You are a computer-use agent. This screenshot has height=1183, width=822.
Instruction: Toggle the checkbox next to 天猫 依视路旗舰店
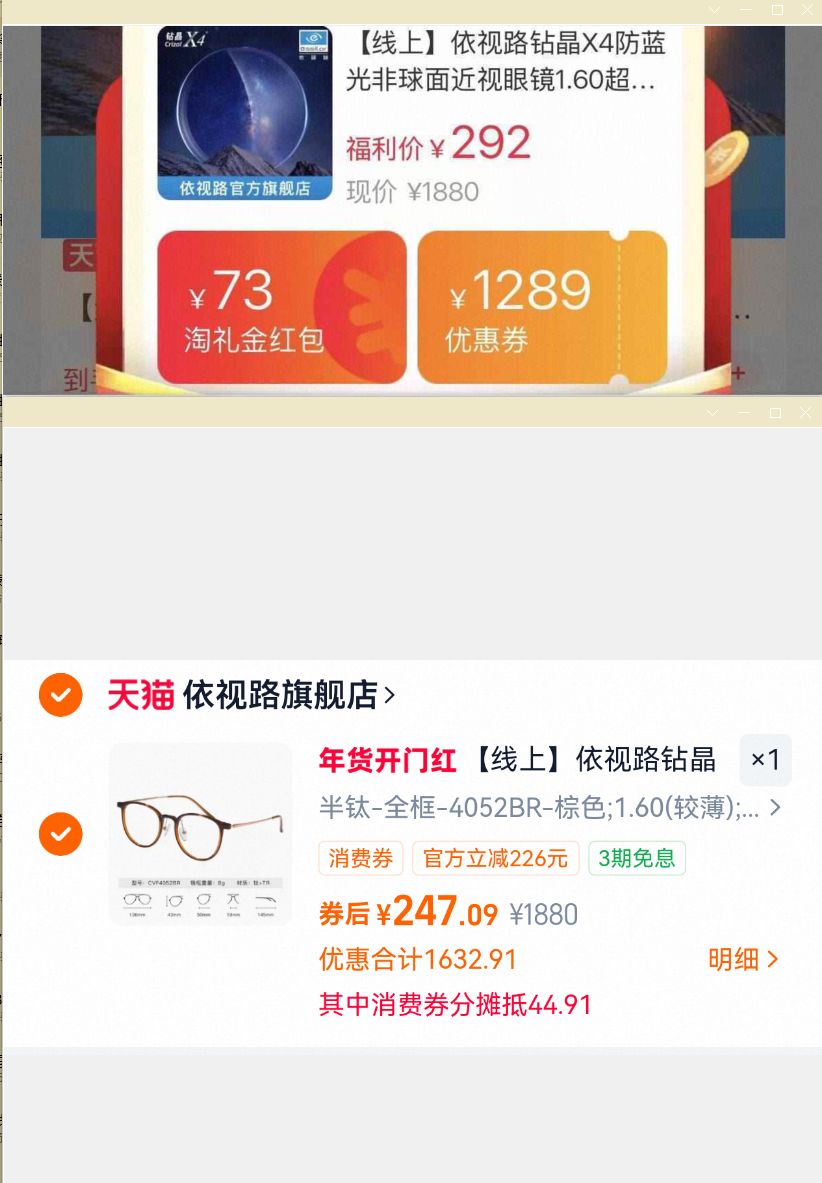[60, 694]
